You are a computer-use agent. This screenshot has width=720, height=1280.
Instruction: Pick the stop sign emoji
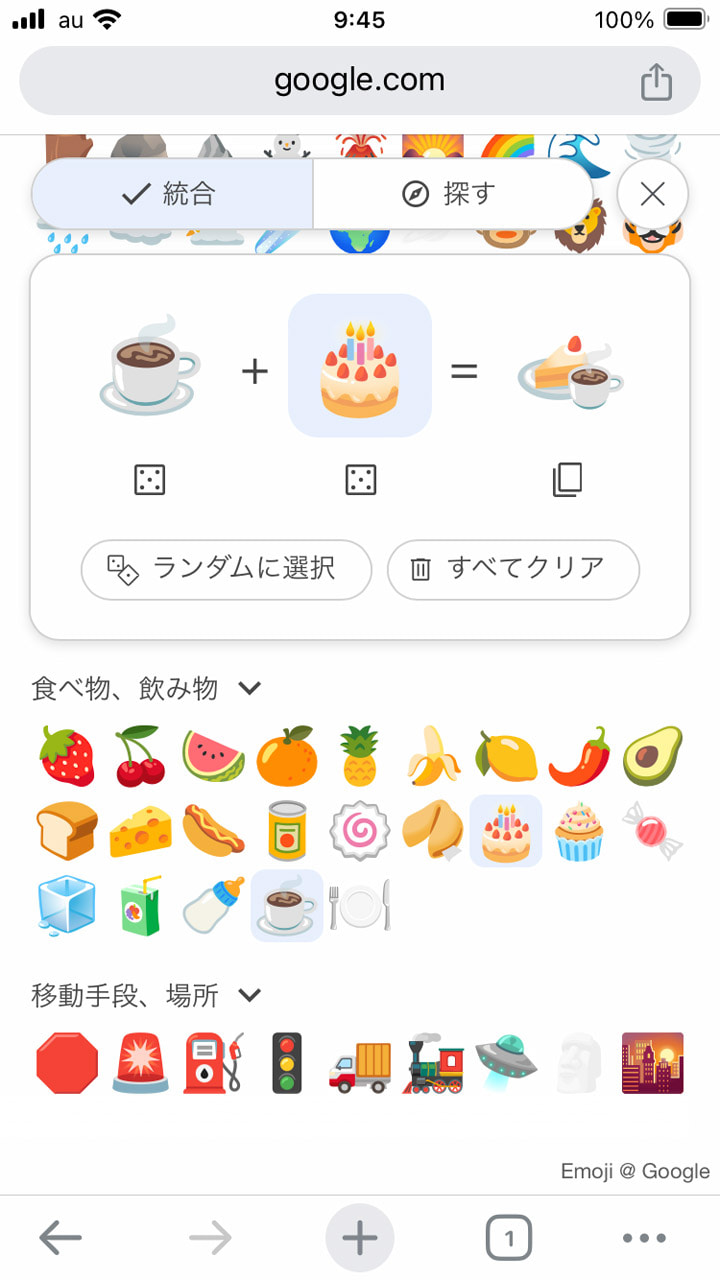point(67,1063)
